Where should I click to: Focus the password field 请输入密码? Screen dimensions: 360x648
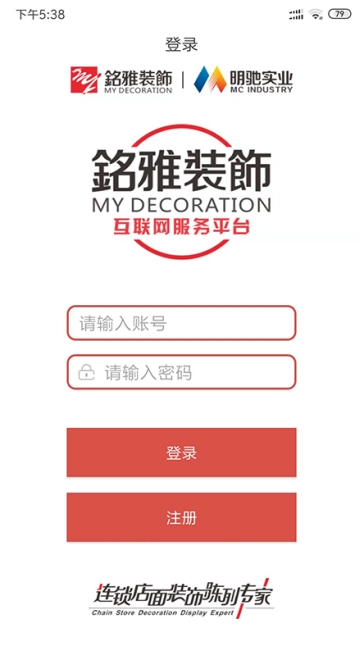point(181,372)
